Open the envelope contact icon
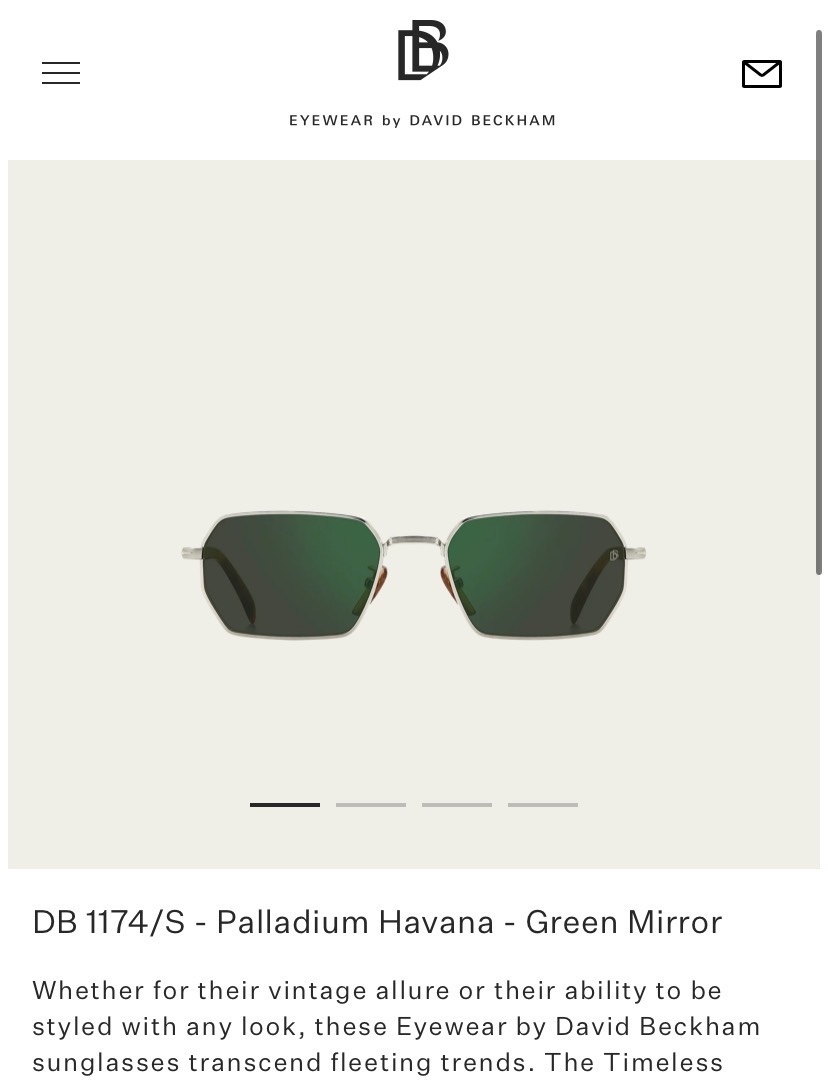The image size is (828, 1084). (x=761, y=74)
